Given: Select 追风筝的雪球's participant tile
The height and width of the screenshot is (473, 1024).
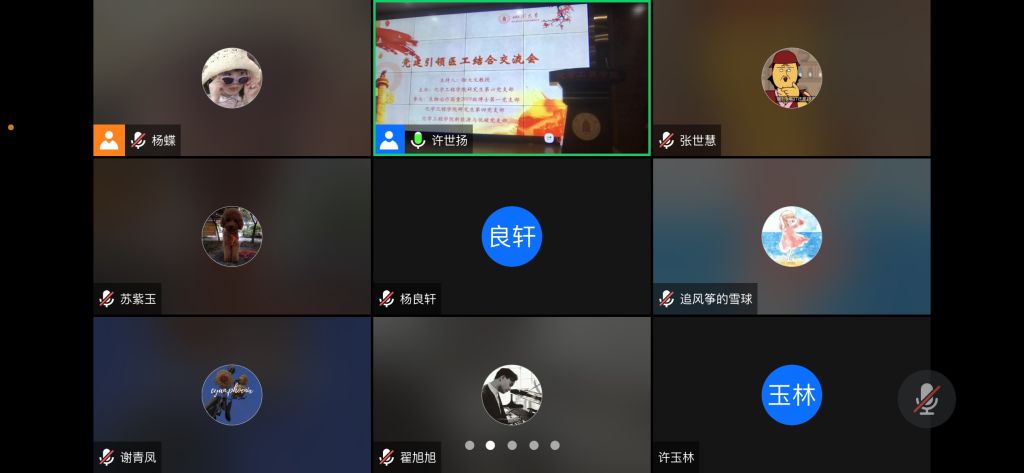Looking at the screenshot, I should pyautogui.click(x=791, y=236).
